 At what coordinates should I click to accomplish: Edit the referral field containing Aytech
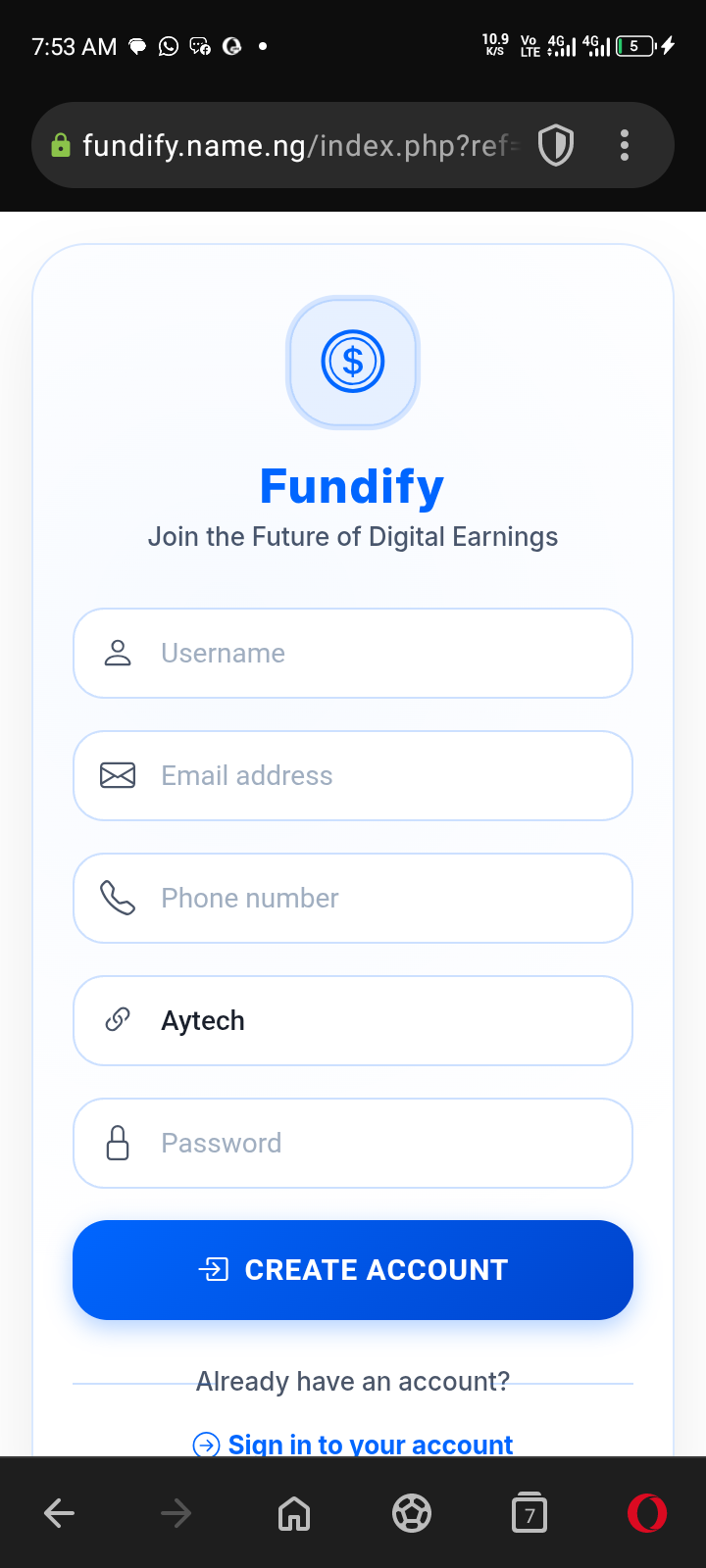click(x=353, y=1021)
